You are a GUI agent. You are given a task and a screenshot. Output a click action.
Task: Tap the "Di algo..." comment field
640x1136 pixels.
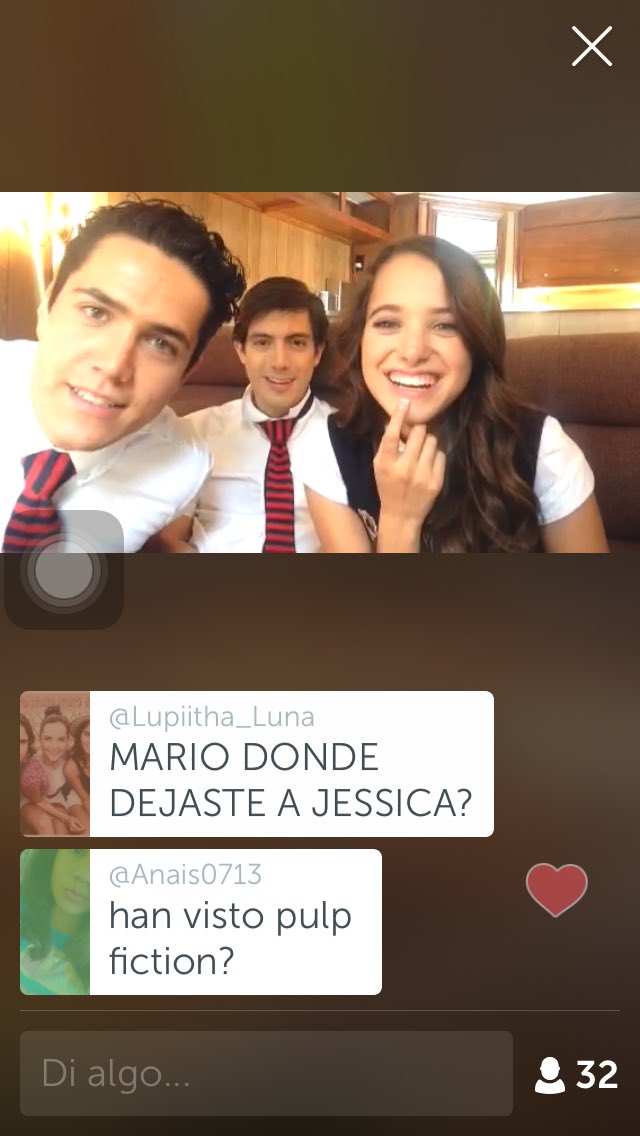tap(266, 1073)
